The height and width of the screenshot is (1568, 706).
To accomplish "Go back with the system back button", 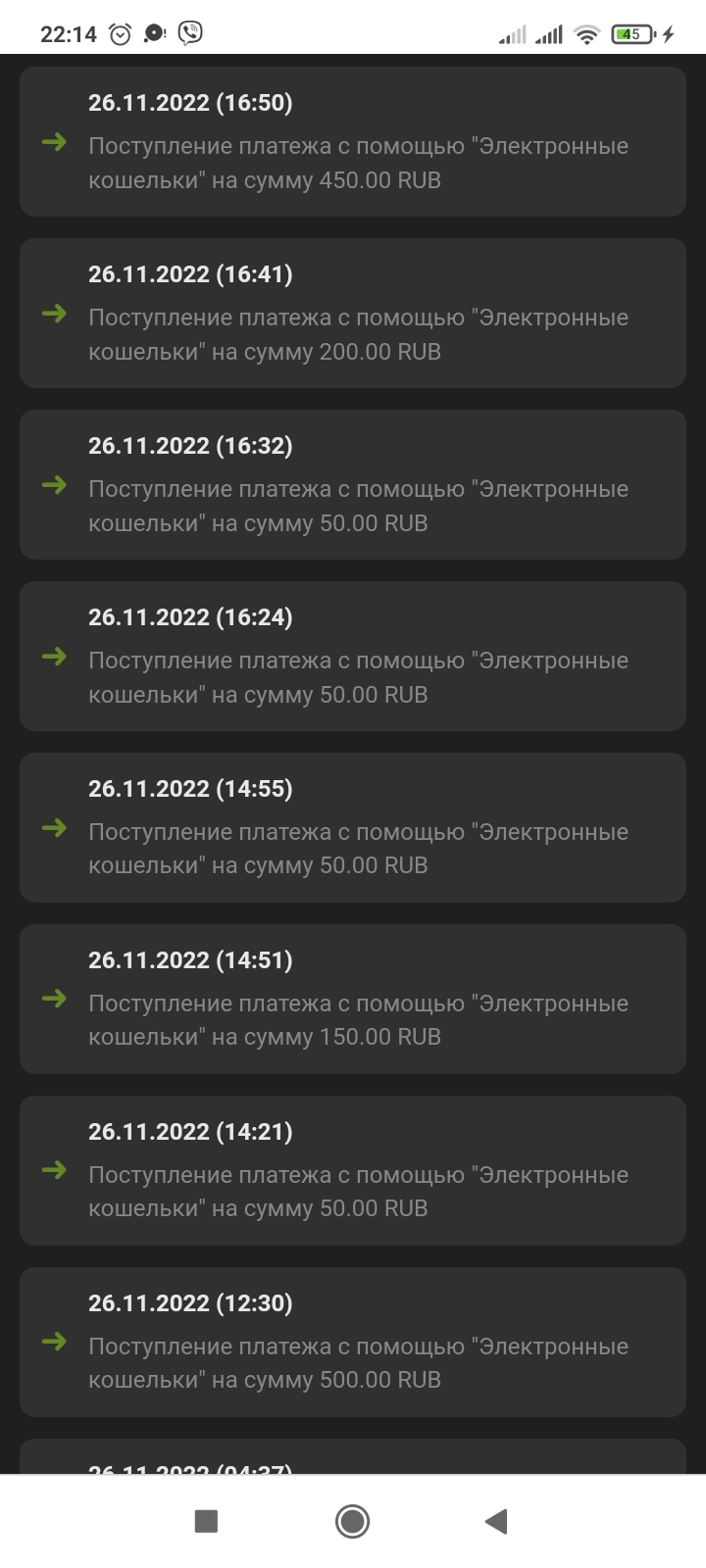I will click(x=496, y=1521).
